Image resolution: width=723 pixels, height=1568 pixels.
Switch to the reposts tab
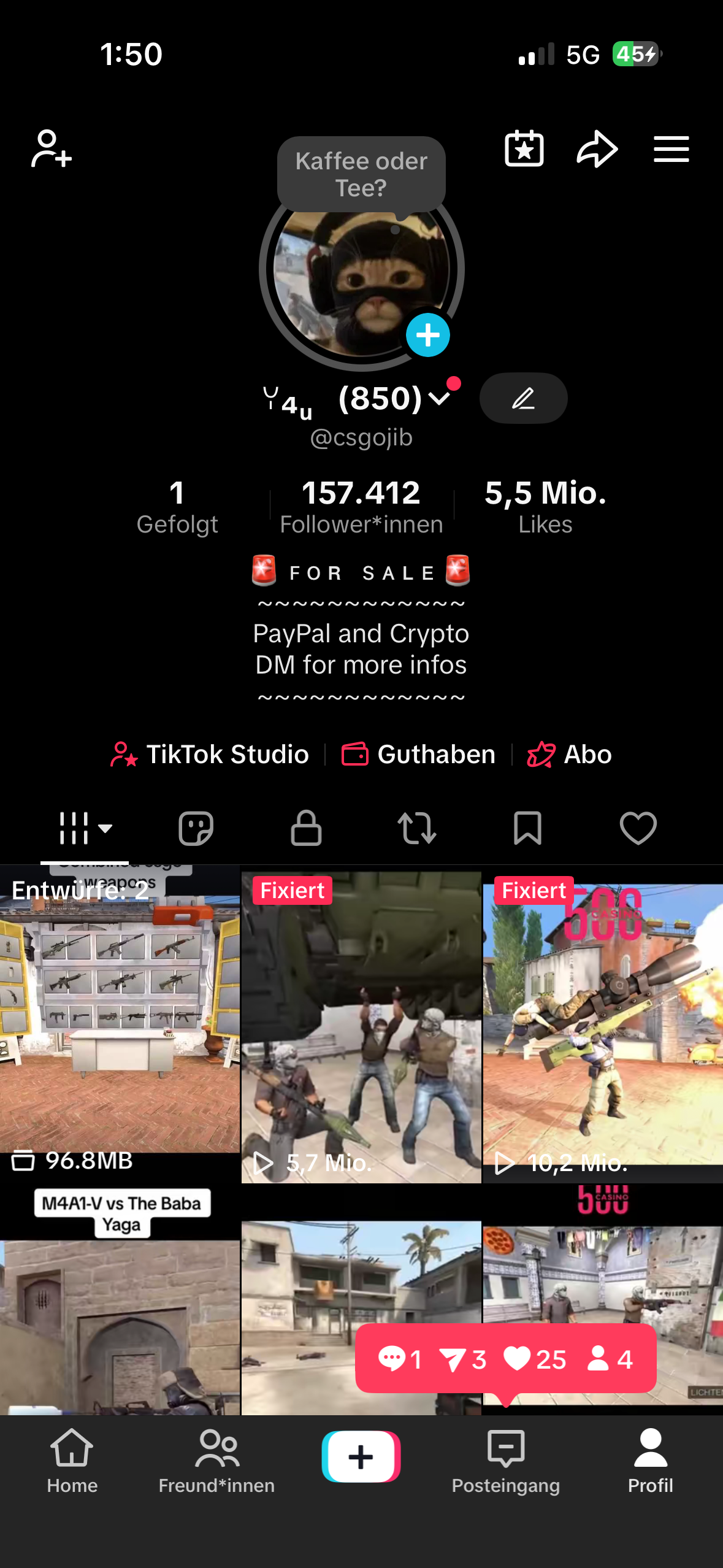pyautogui.click(x=416, y=828)
